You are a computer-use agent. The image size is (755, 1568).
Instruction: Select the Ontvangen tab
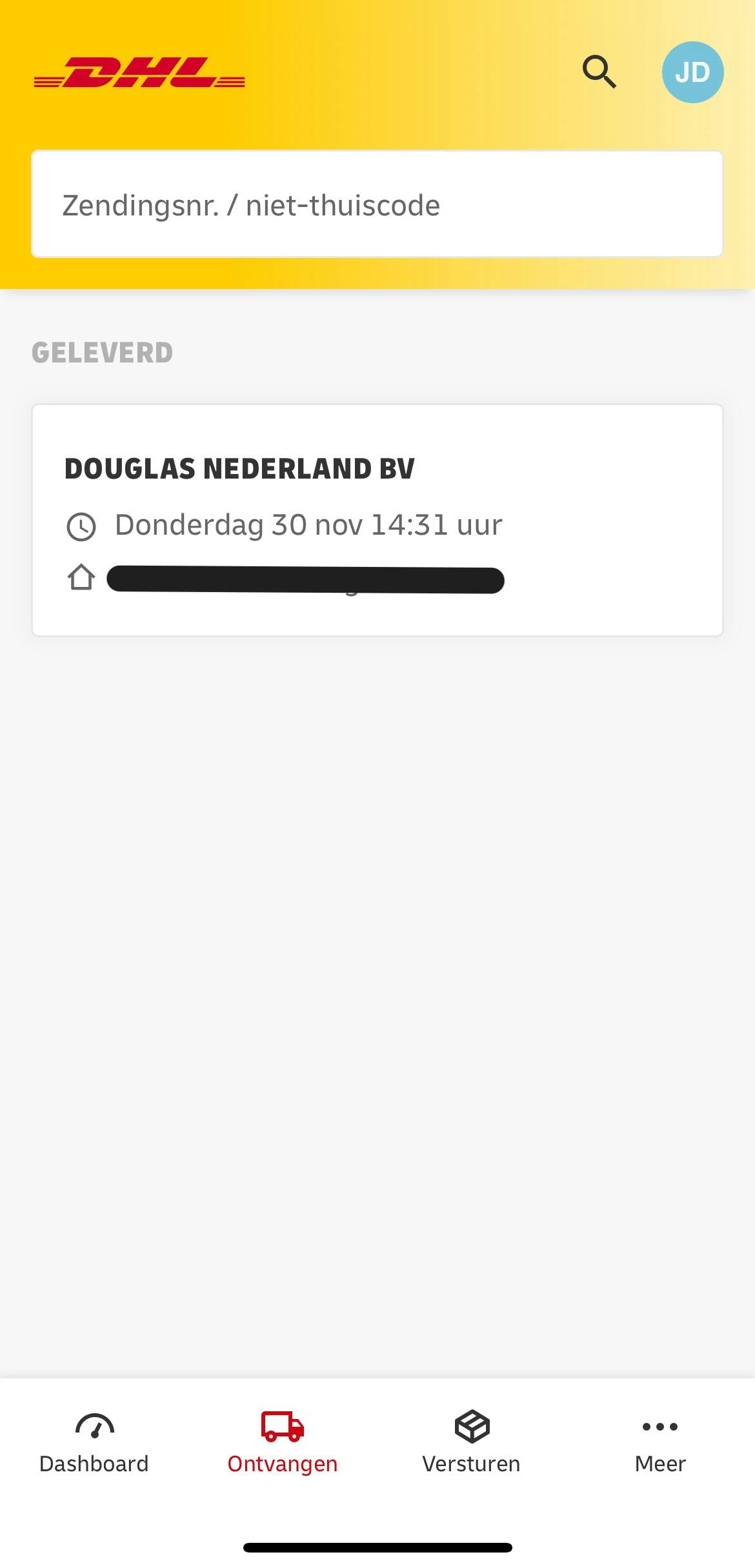point(283,1442)
